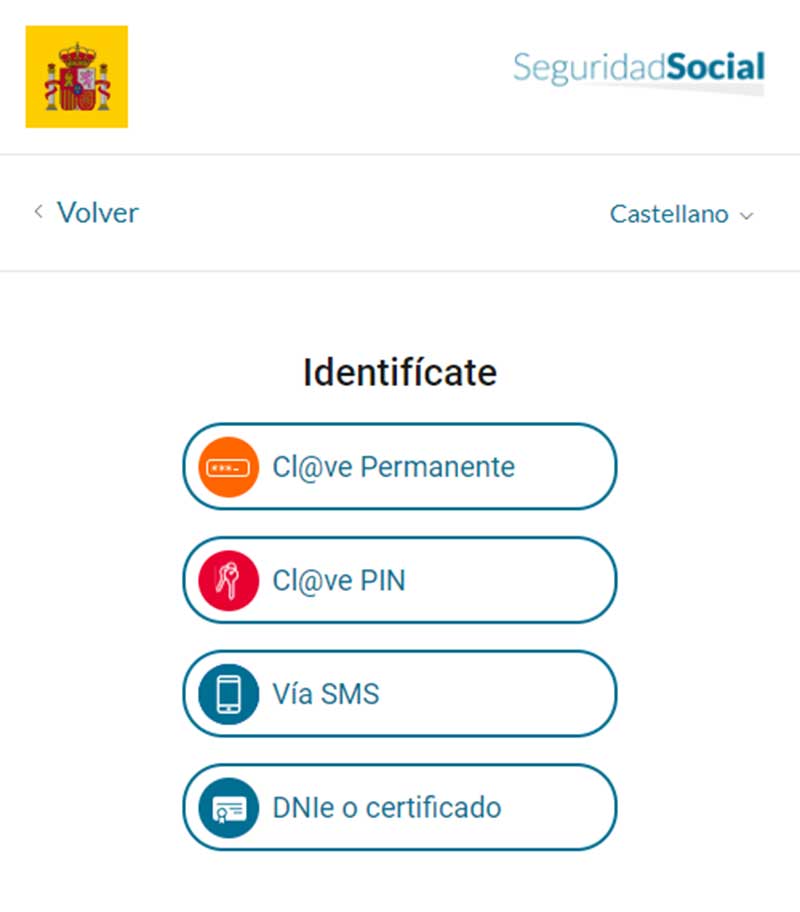This screenshot has height=912, width=800.
Task: Select Cl@ve Permanente identification method
Action: coord(399,466)
